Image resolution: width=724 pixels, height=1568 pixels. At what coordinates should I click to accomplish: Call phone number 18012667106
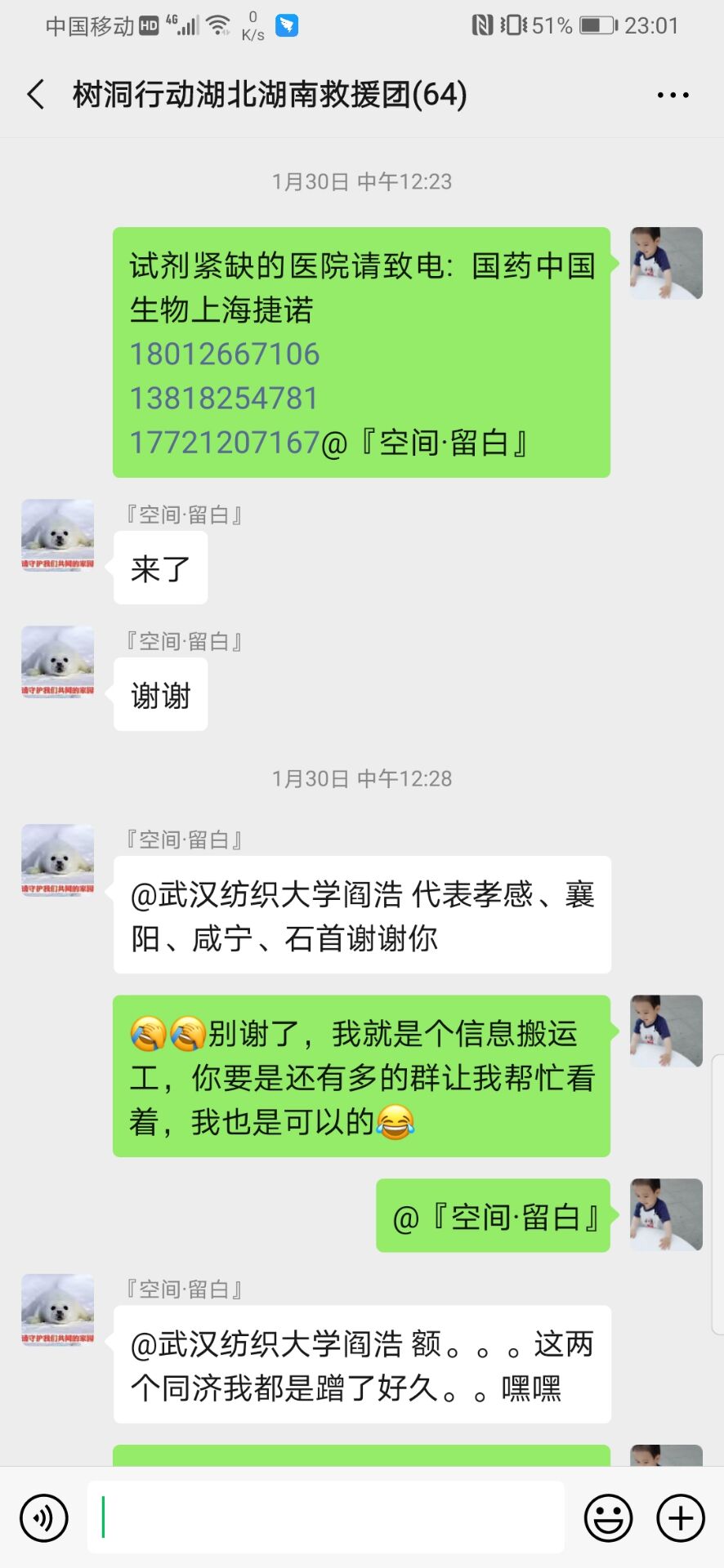click(x=225, y=354)
